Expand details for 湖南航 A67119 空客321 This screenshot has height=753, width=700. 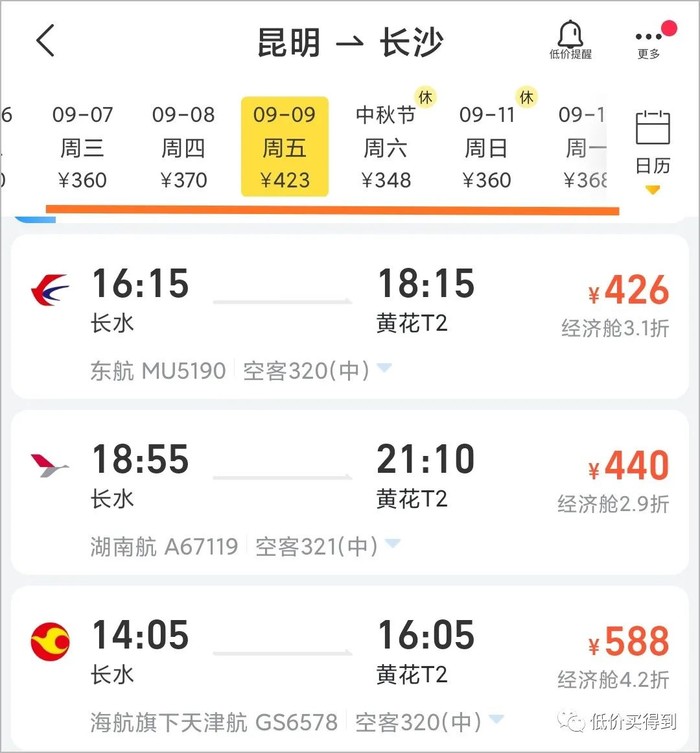coord(392,546)
